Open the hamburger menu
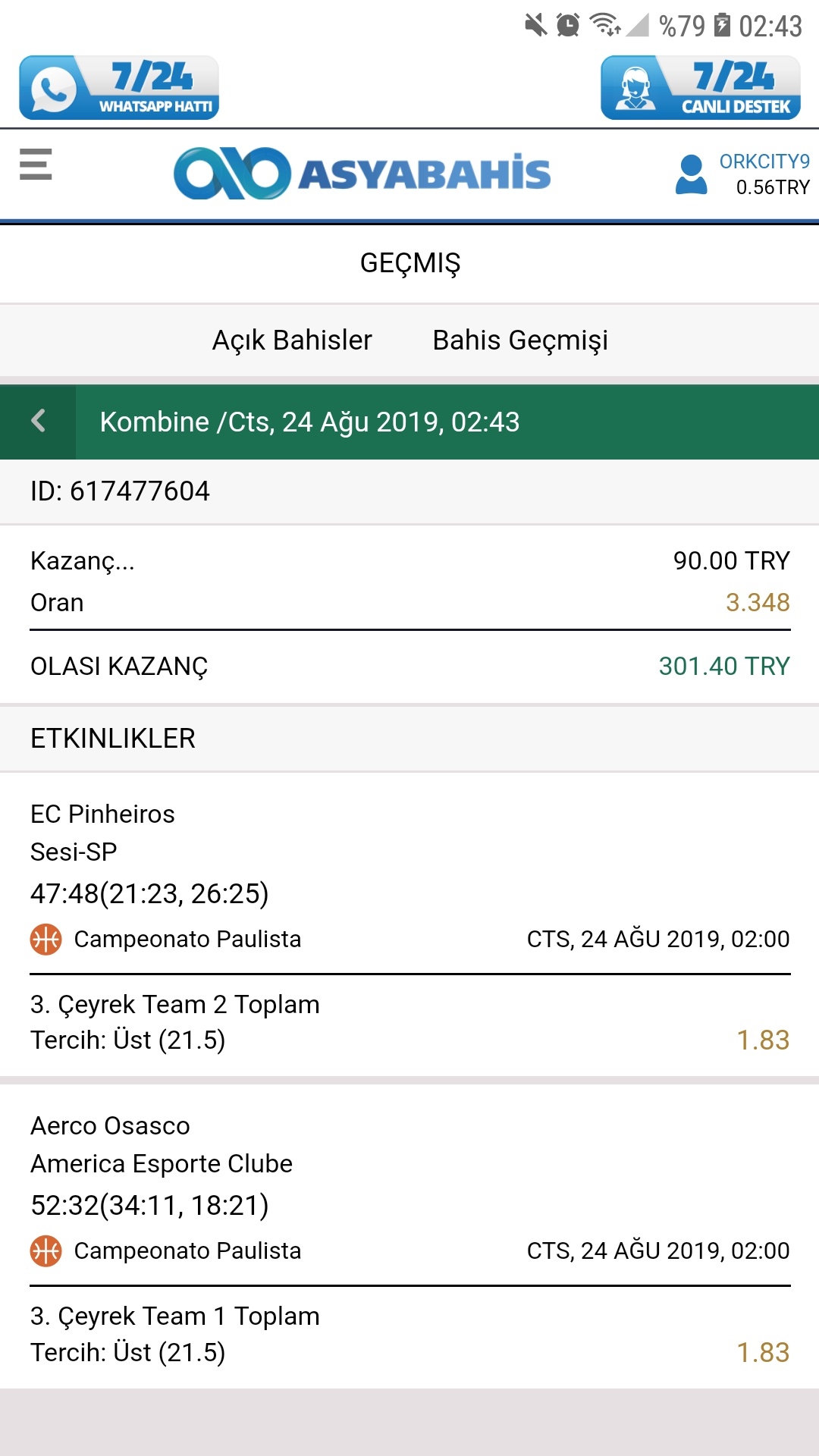 tap(36, 165)
